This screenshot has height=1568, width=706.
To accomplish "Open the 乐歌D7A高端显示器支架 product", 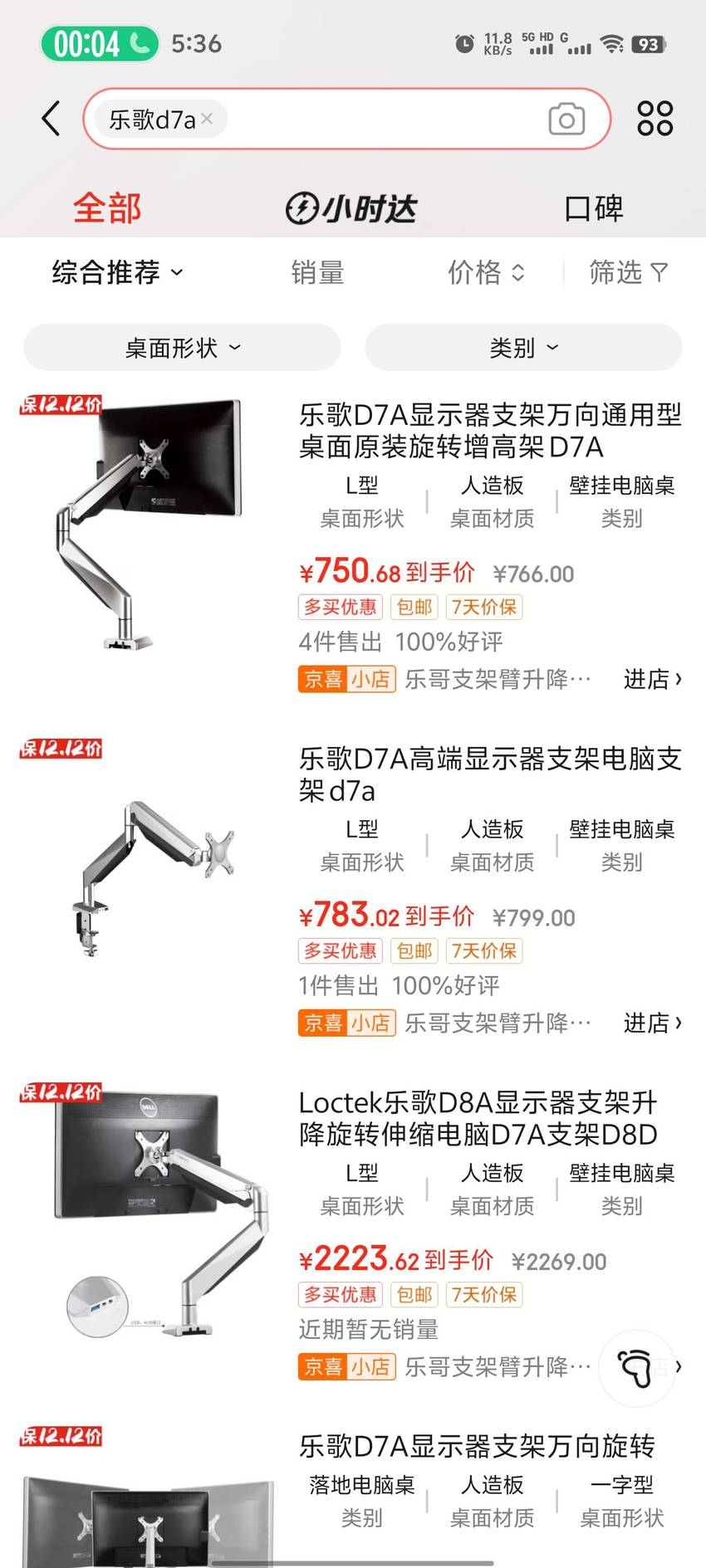I will 490,774.
